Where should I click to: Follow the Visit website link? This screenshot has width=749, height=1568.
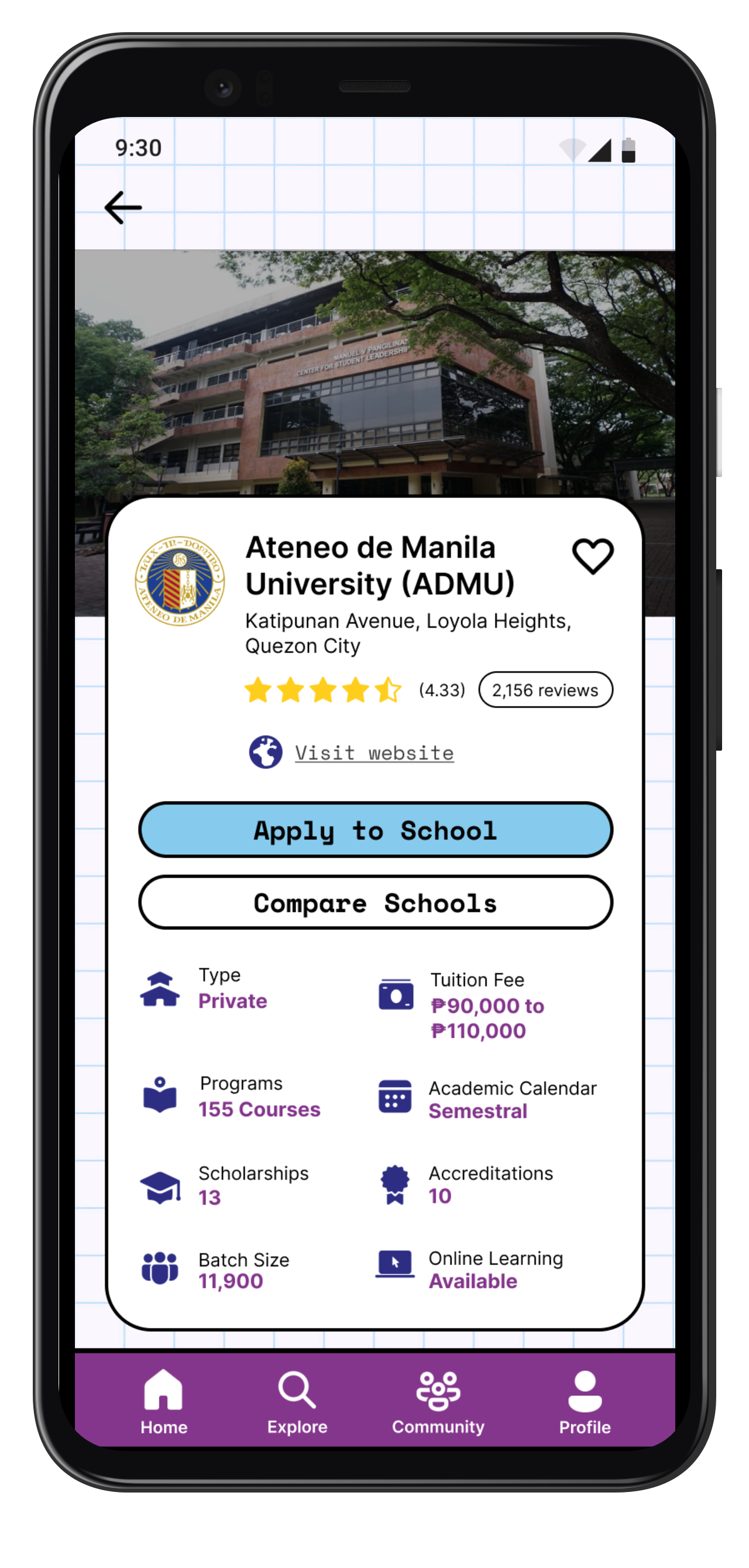click(374, 753)
